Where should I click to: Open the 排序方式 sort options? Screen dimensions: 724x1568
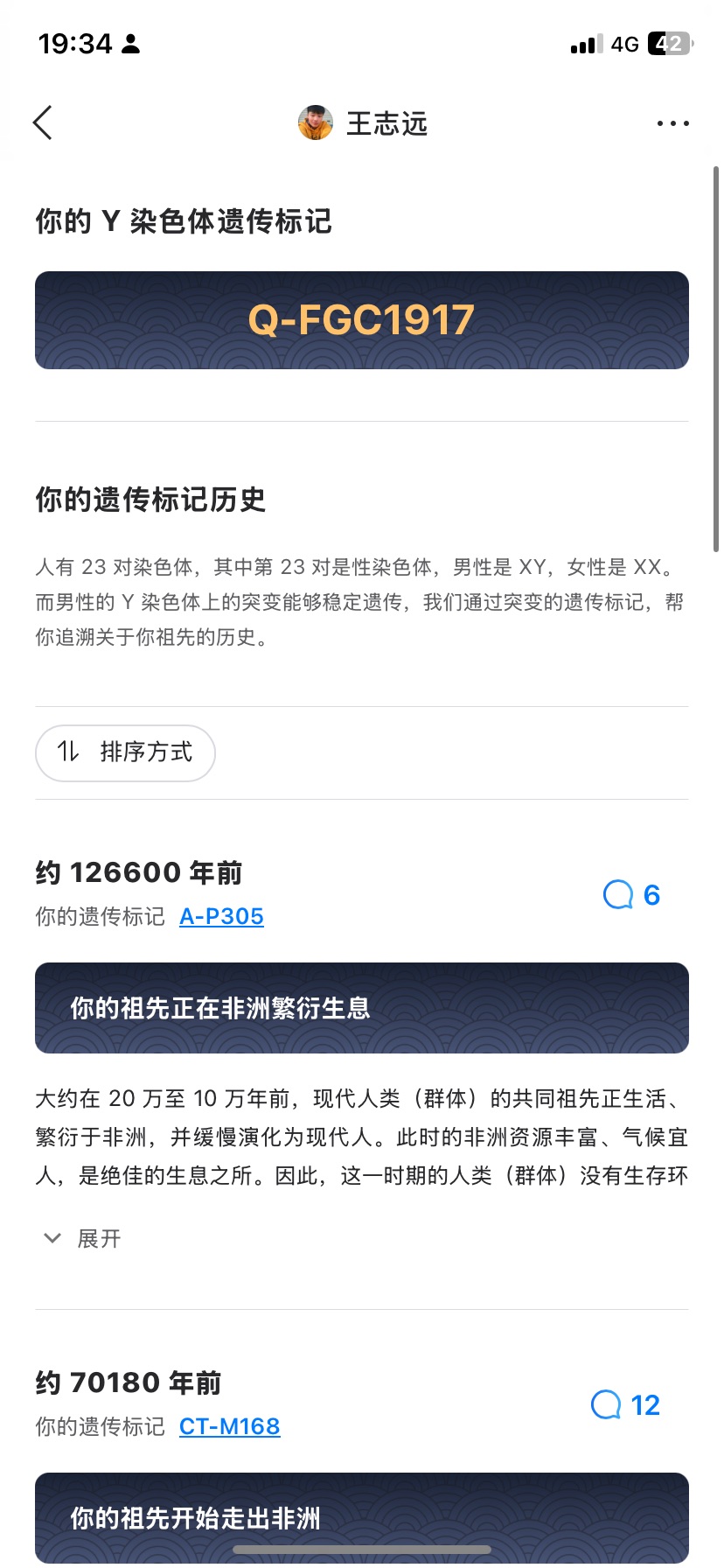click(x=125, y=752)
